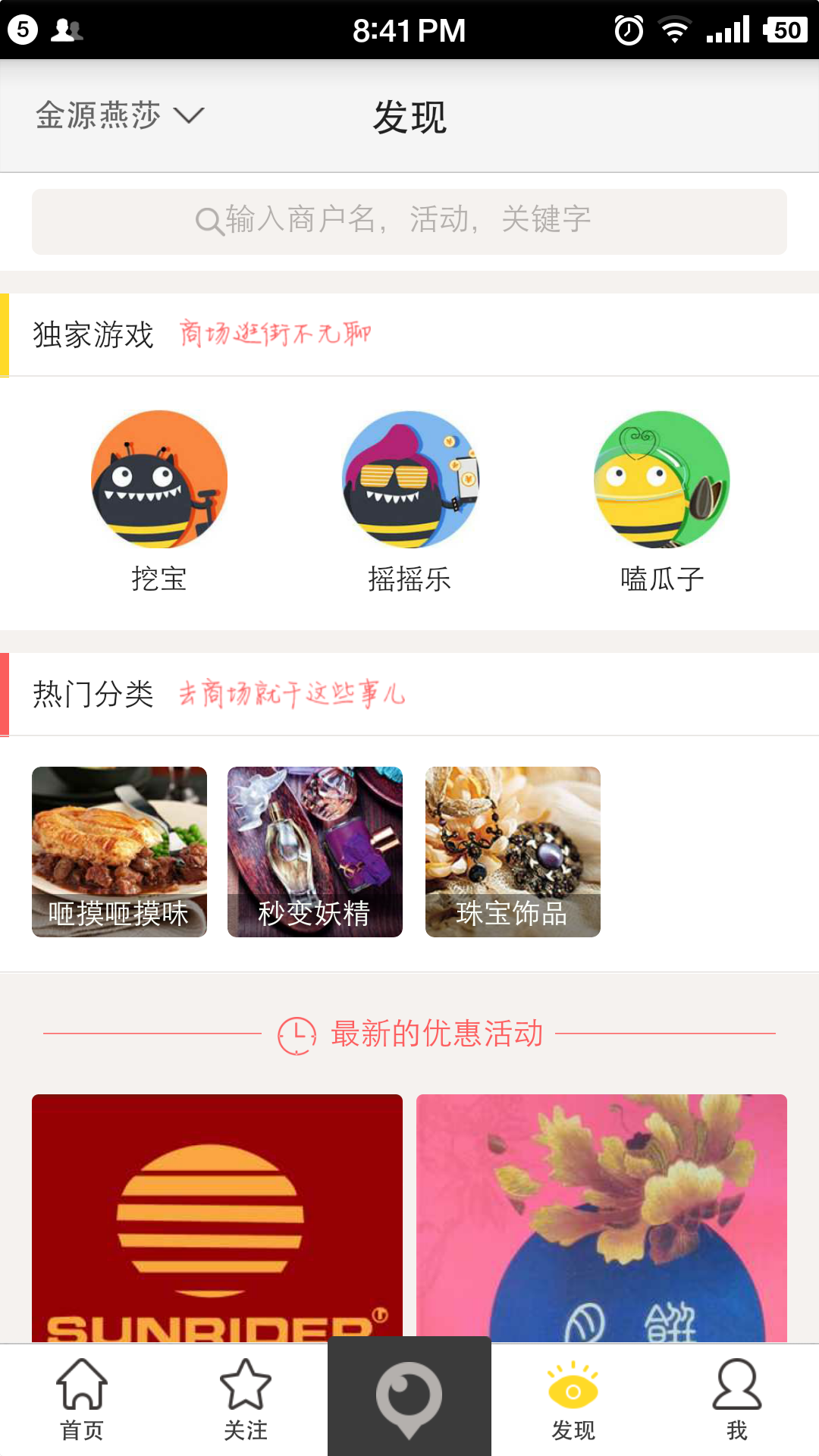Browse the 秒变妖精 beauty category
This screenshot has height=1456, width=819.
(315, 852)
